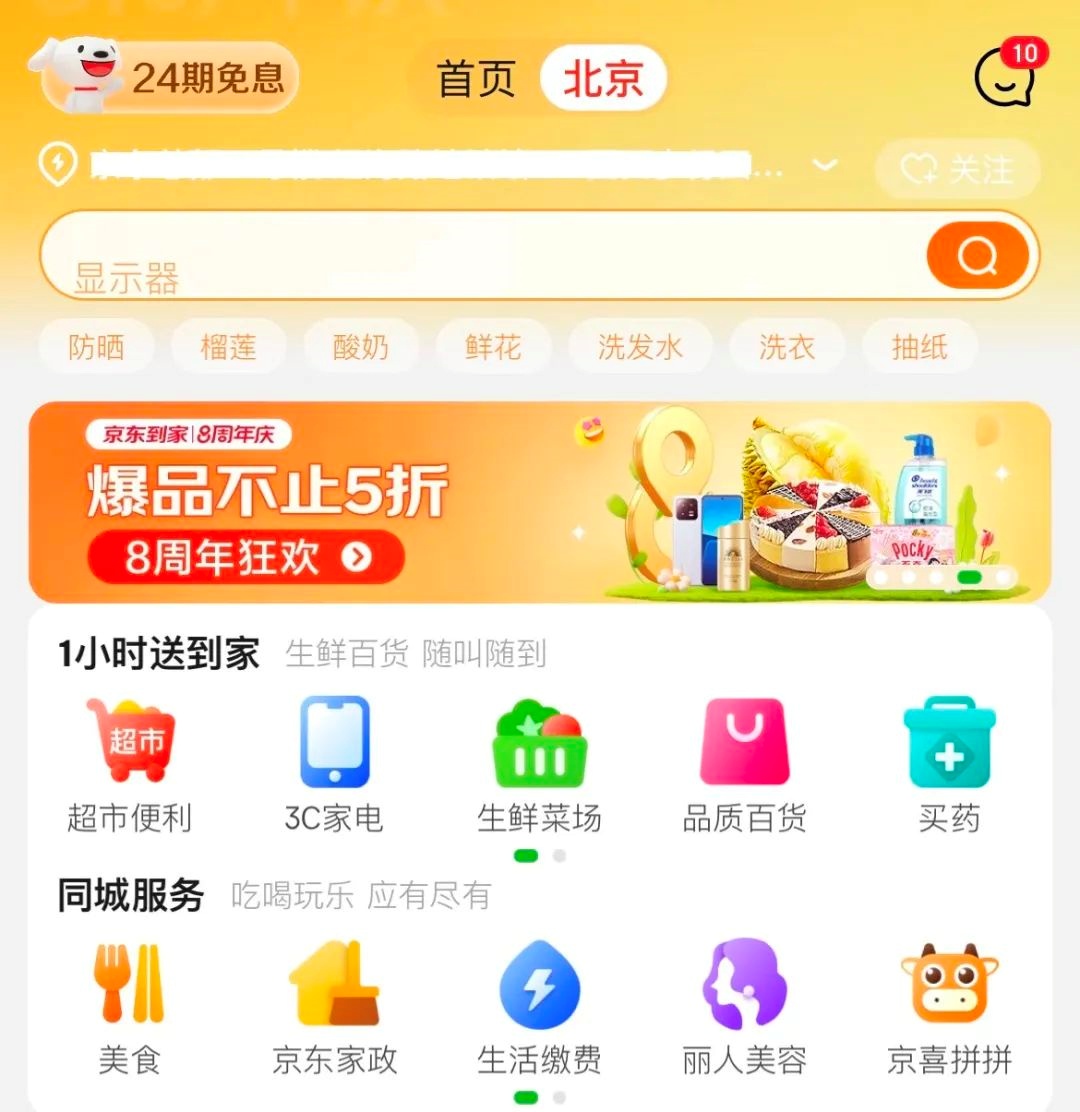1080x1112 pixels.
Task: Tap the search field showing 显示器
Action: click(x=480, y=256)
